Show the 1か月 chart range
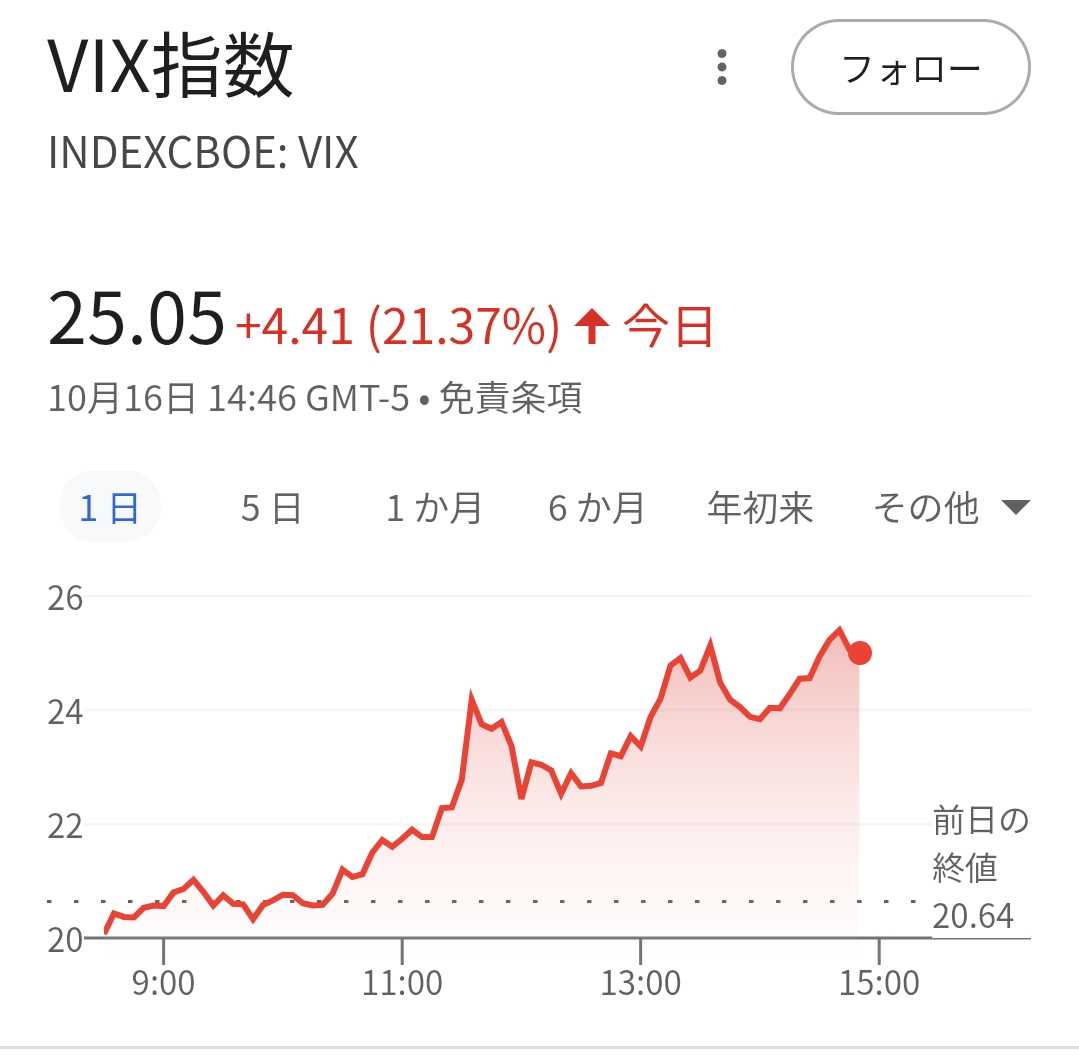Screen dimensions: 1079x1055 (434, 508)
